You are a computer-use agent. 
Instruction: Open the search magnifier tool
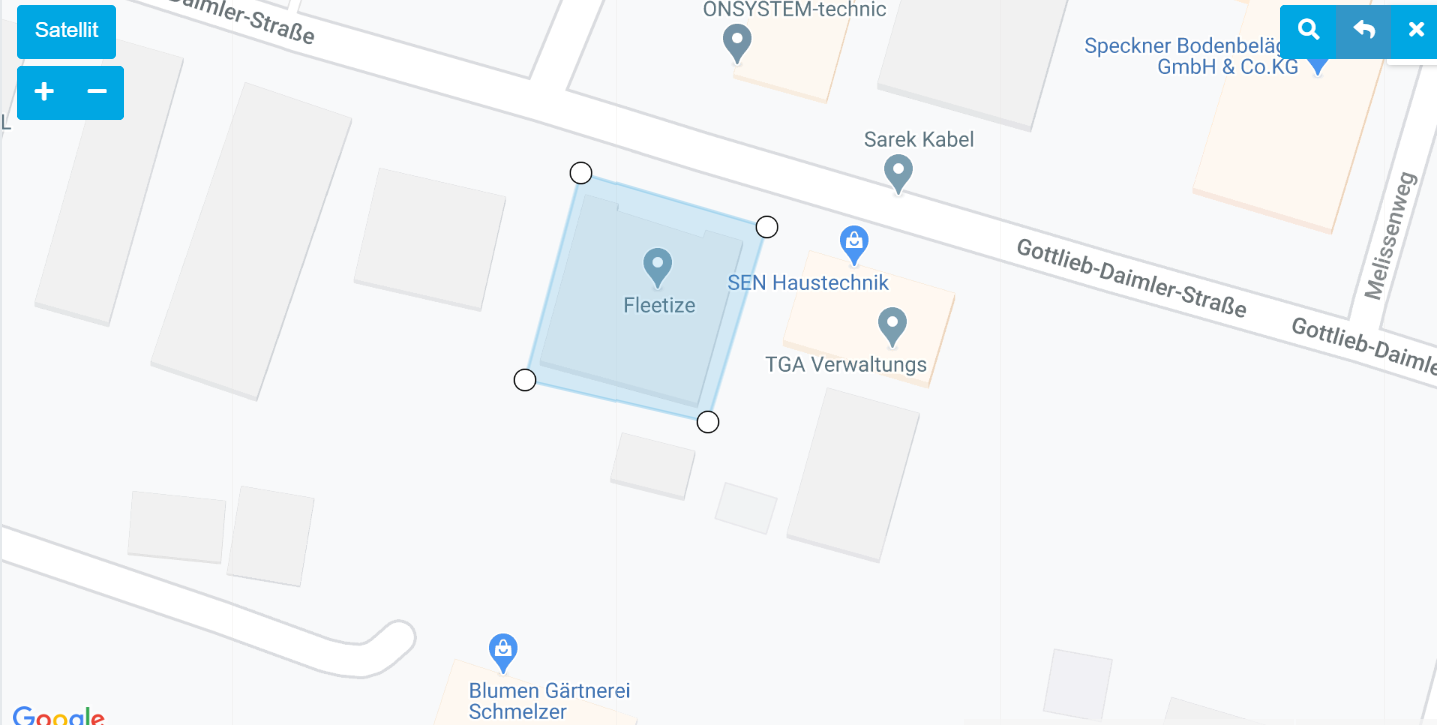point(1308,30)
